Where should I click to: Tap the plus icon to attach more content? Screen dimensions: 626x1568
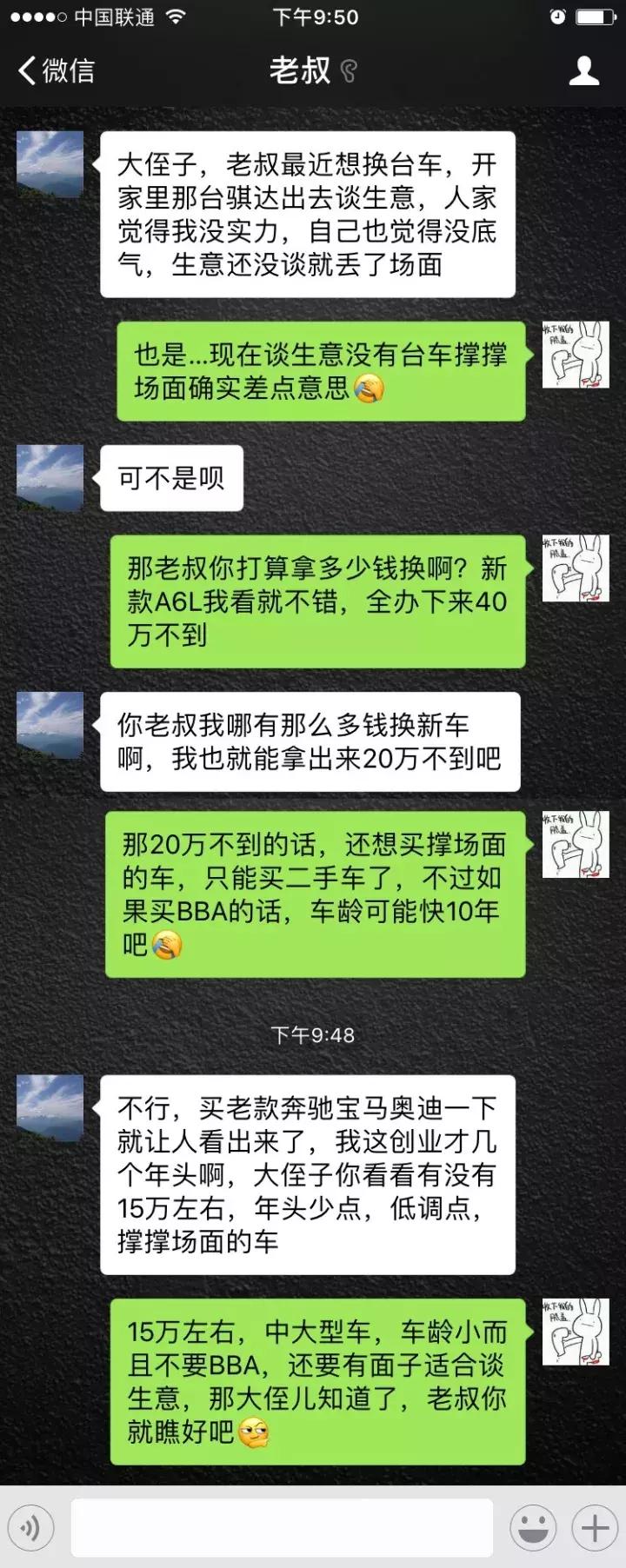593,1528
